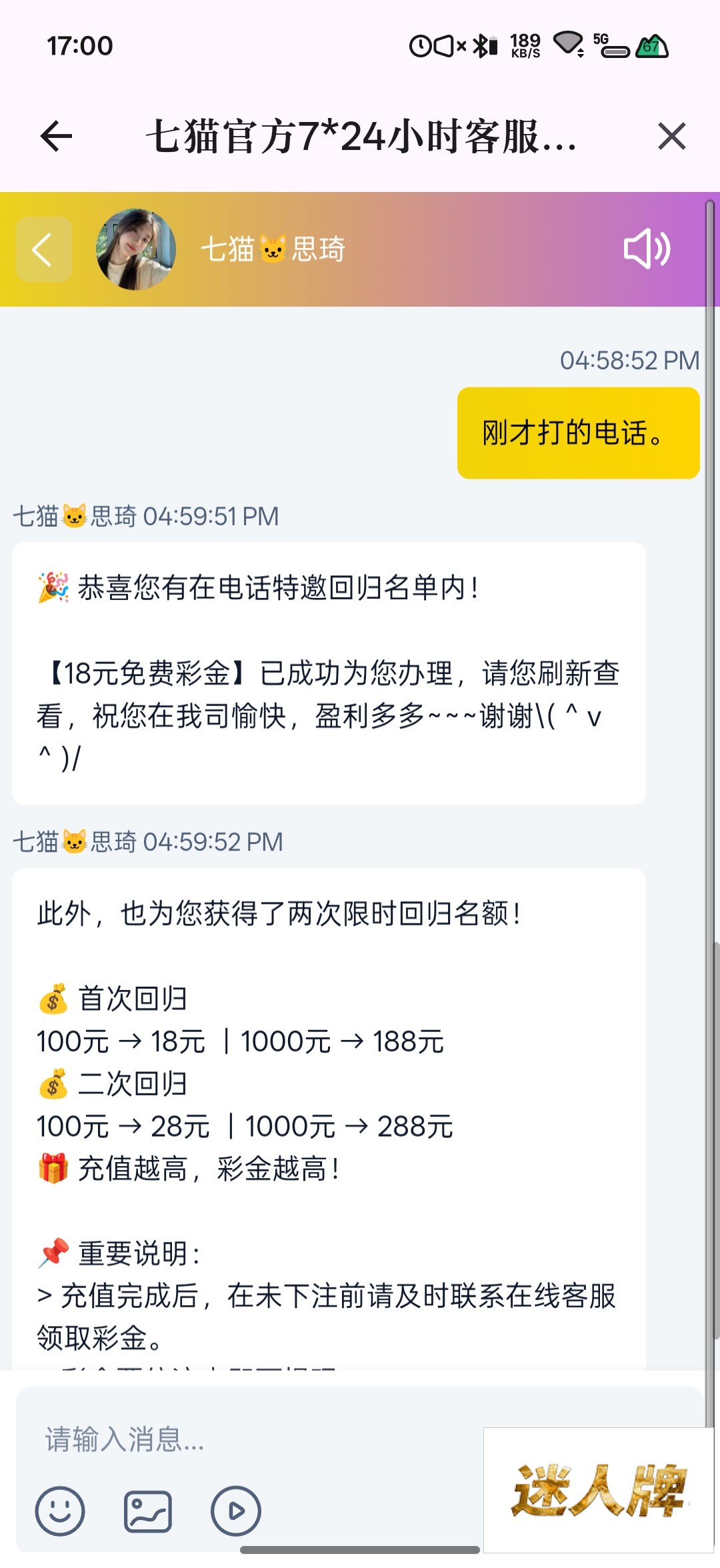
Task: Open agent 思琦's avatar
Action: [136, 249]
